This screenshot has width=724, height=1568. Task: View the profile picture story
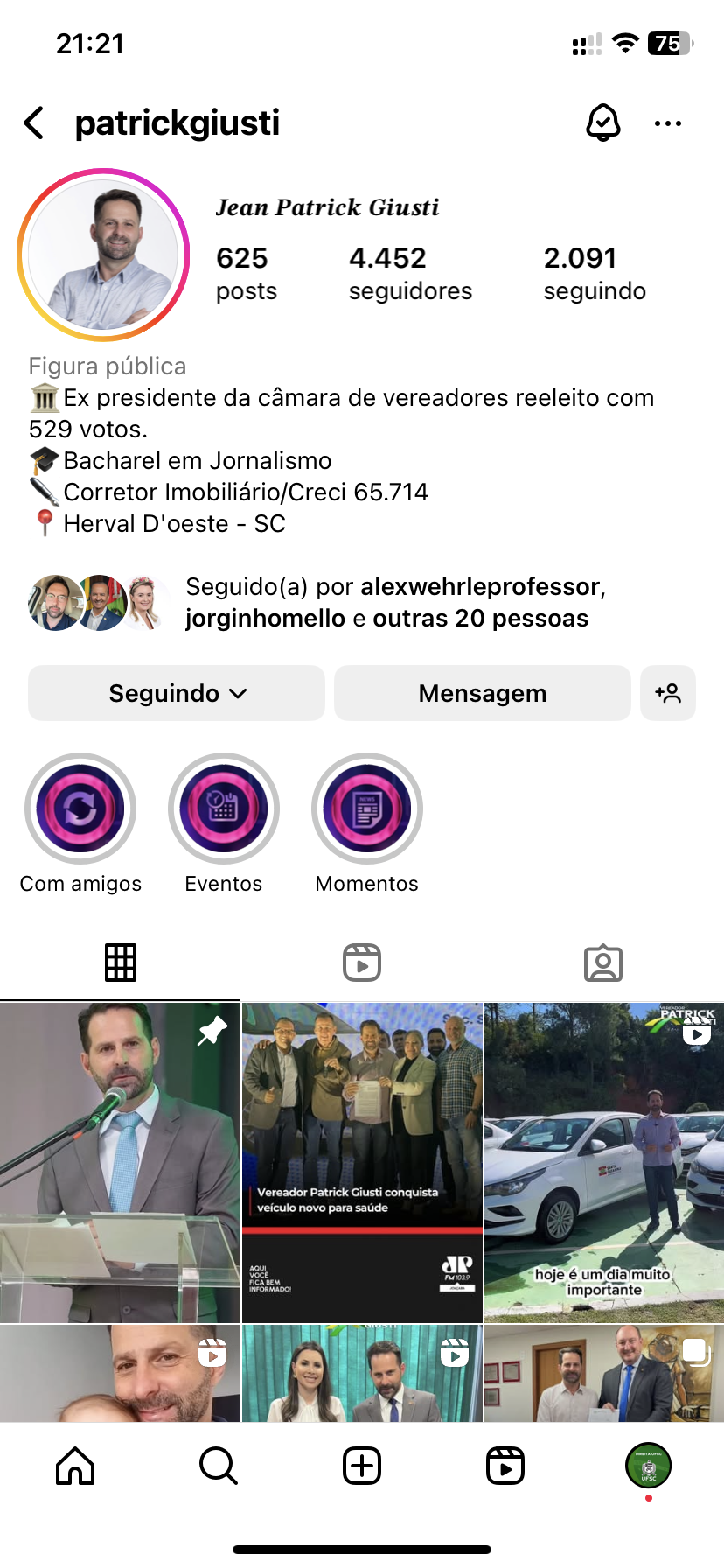click(x=103, y=255)
